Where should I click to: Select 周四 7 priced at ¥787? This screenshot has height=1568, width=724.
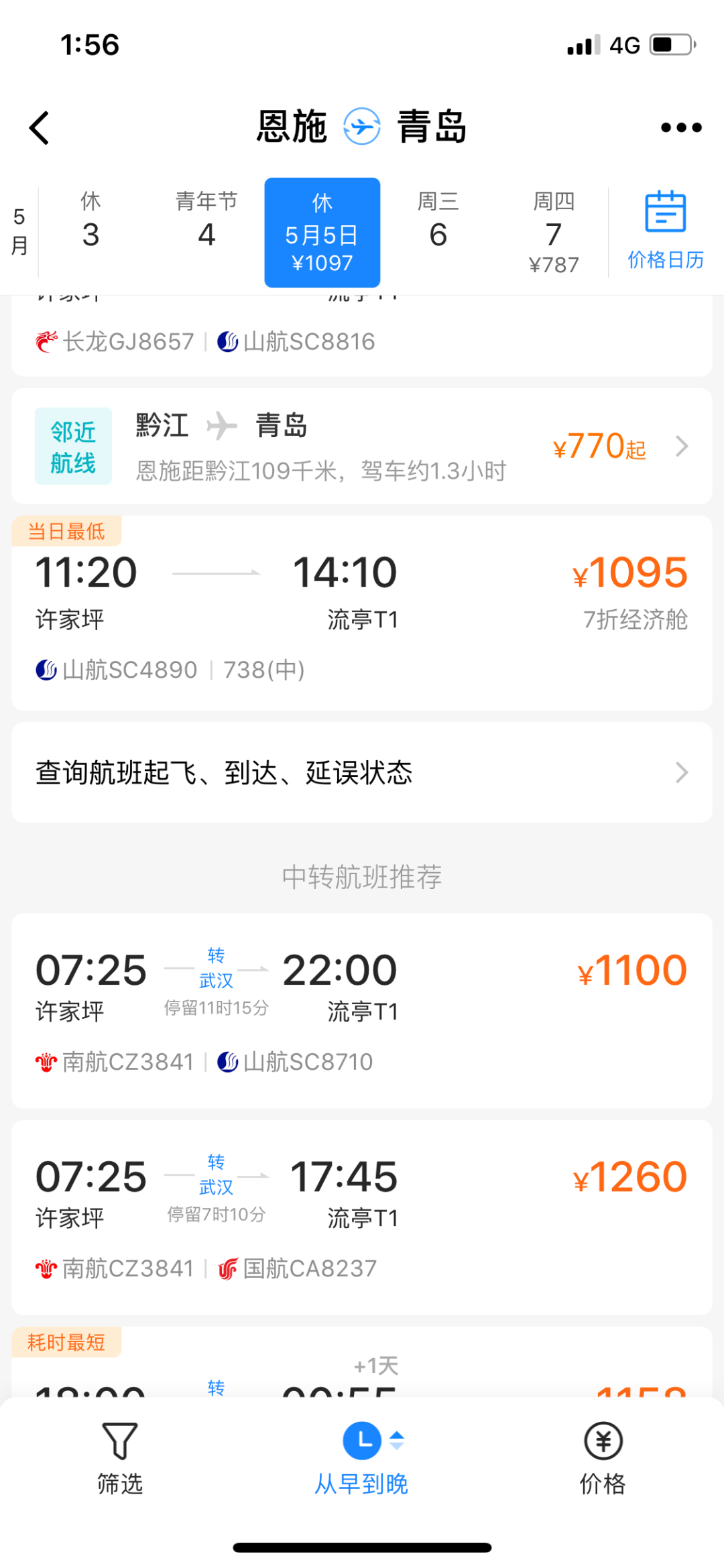[x=554, y=233]
